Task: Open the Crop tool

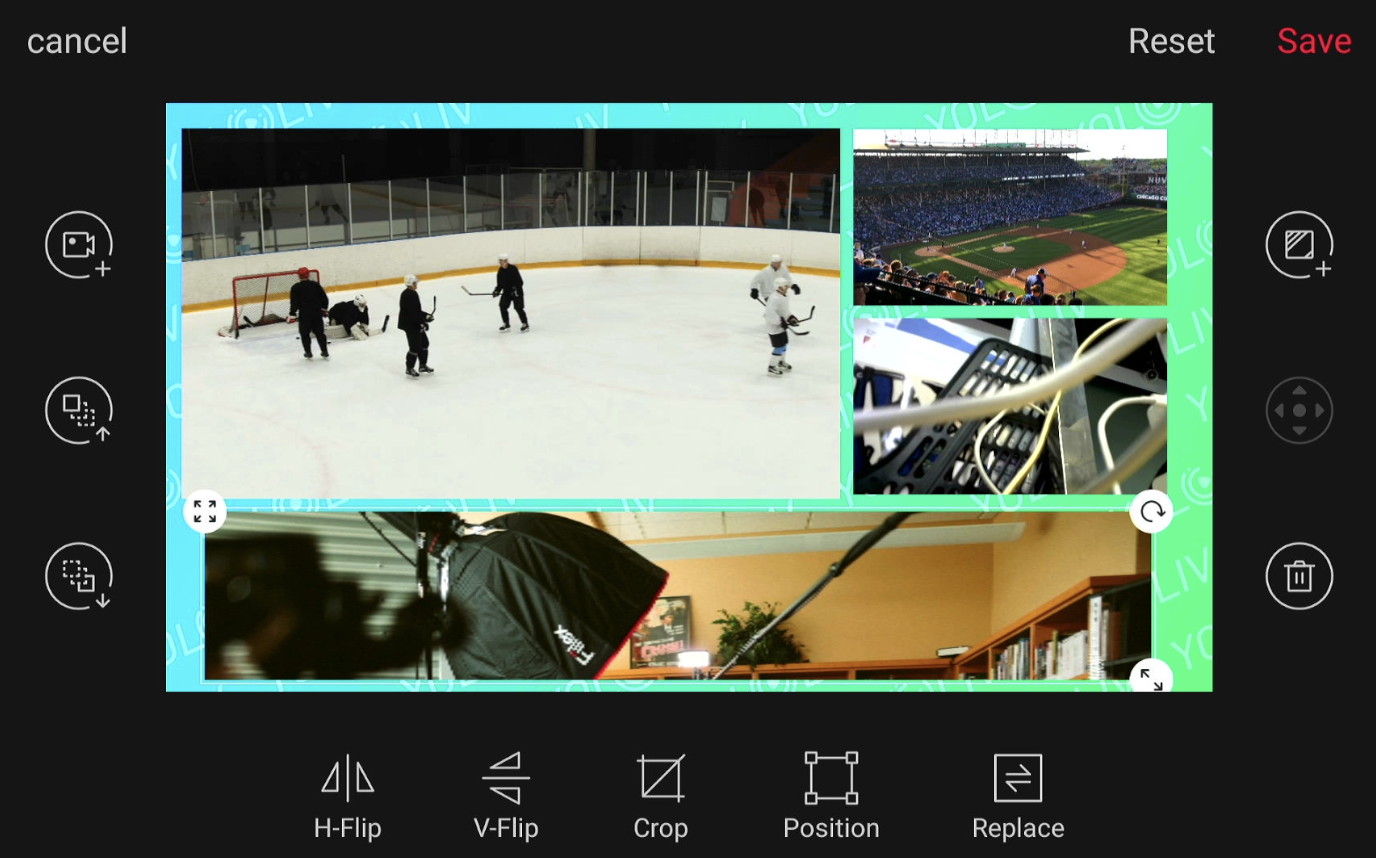Action: [661, 797]
